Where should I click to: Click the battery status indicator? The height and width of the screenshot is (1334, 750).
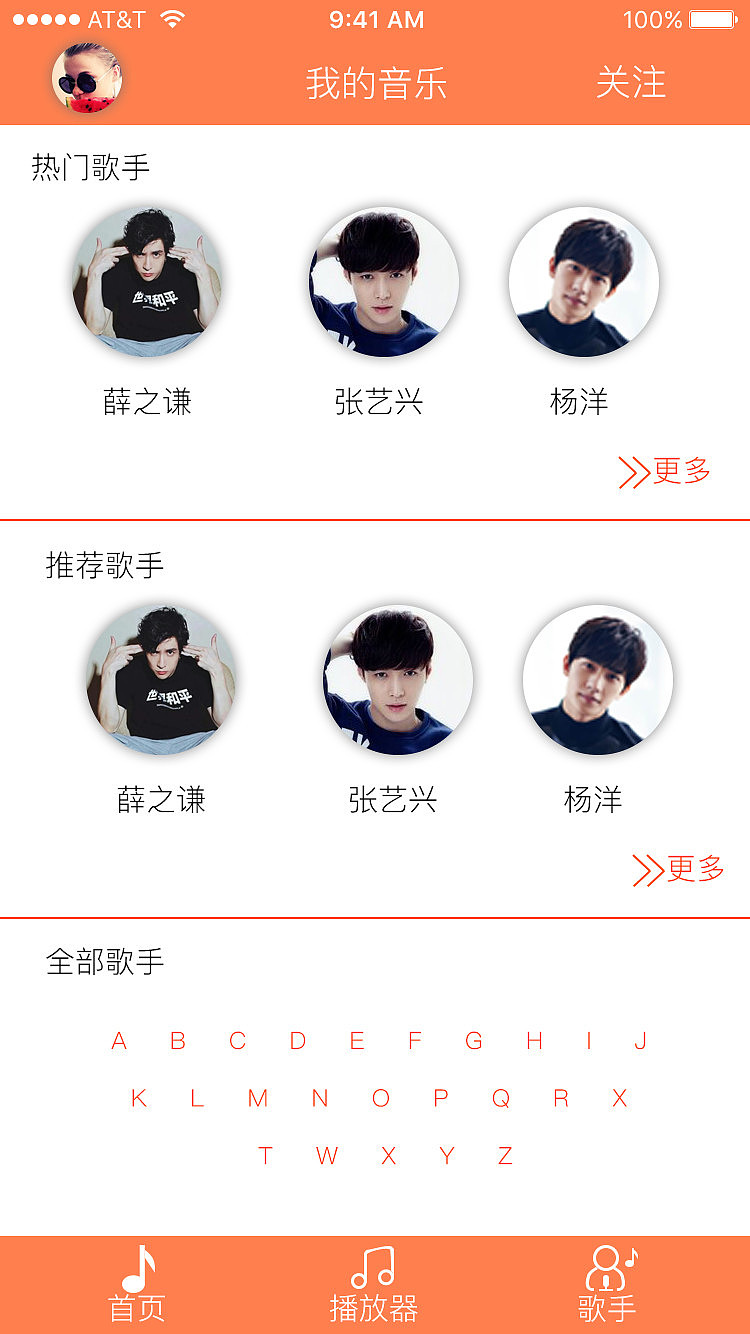point(712,17)
